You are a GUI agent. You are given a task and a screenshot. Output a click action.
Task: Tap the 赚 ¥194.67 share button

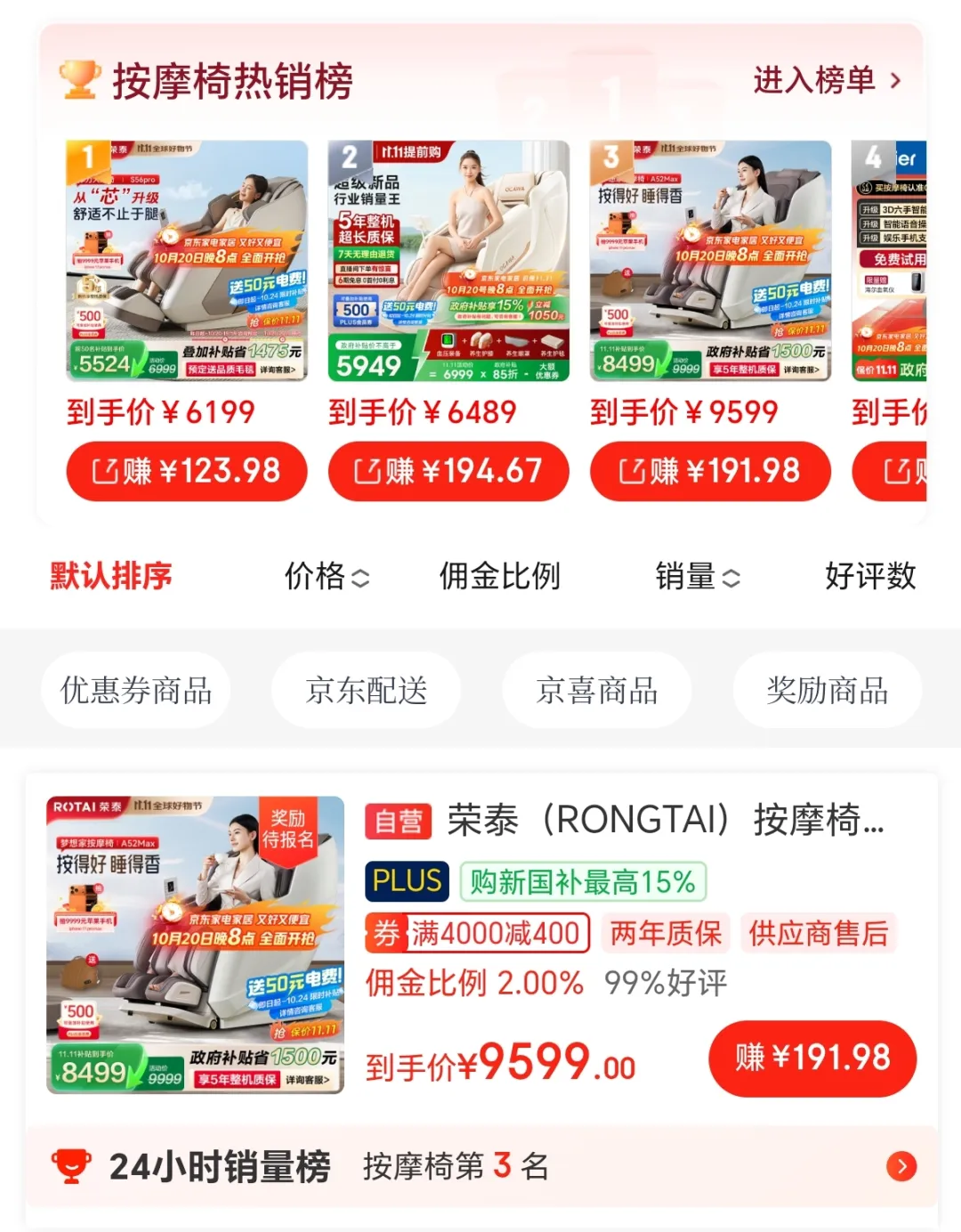pos(448,471)
